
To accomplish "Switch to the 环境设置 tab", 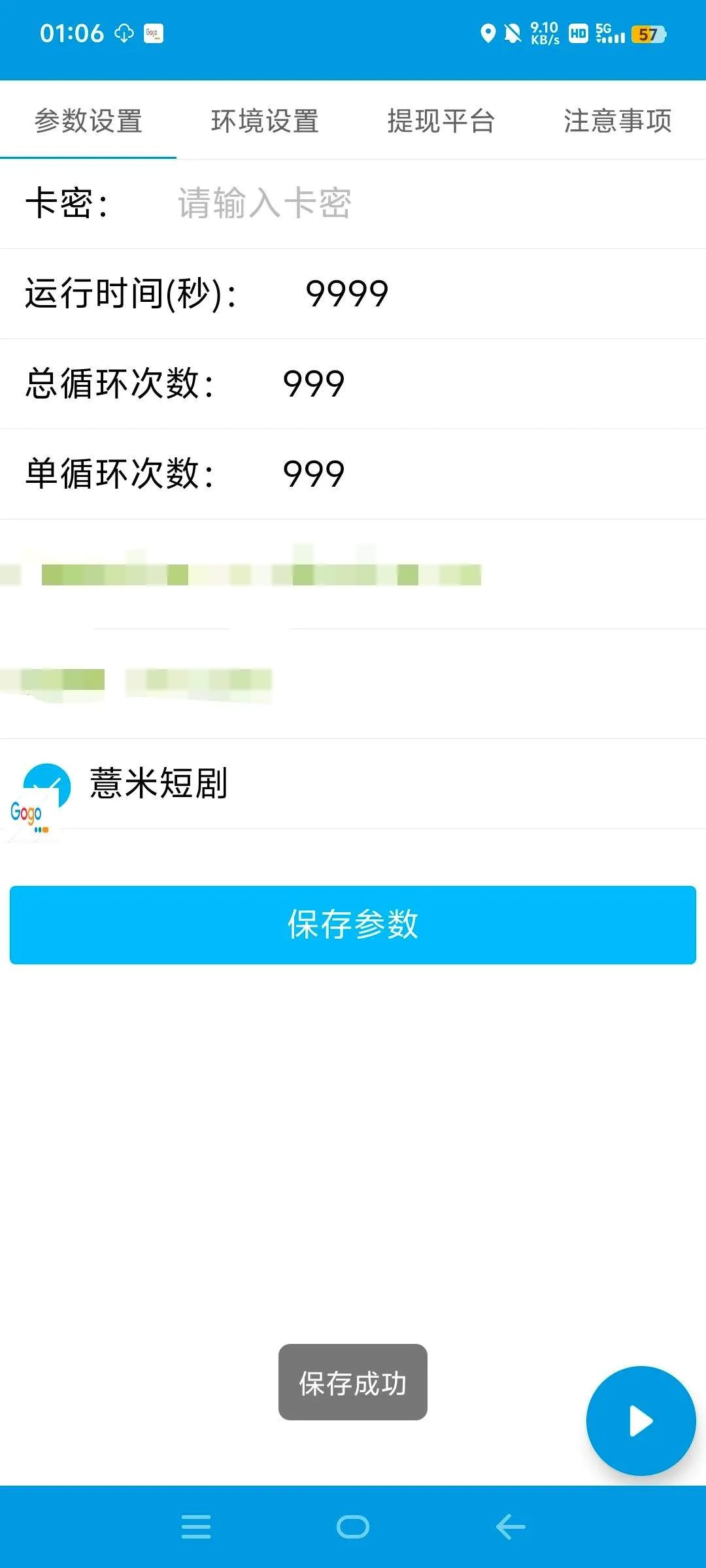I will [x=265, y=121].
